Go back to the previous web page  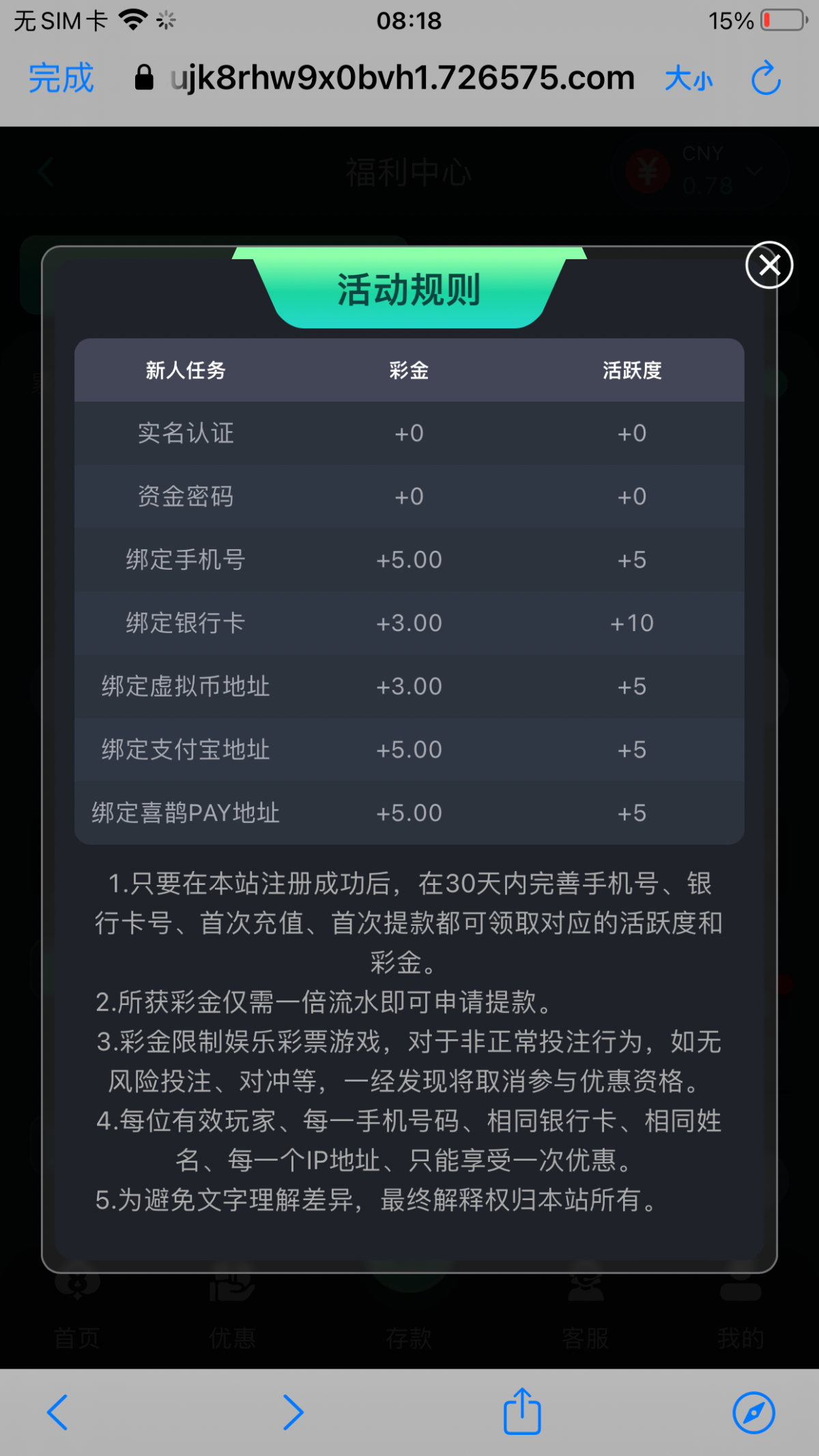point(57,1412)
